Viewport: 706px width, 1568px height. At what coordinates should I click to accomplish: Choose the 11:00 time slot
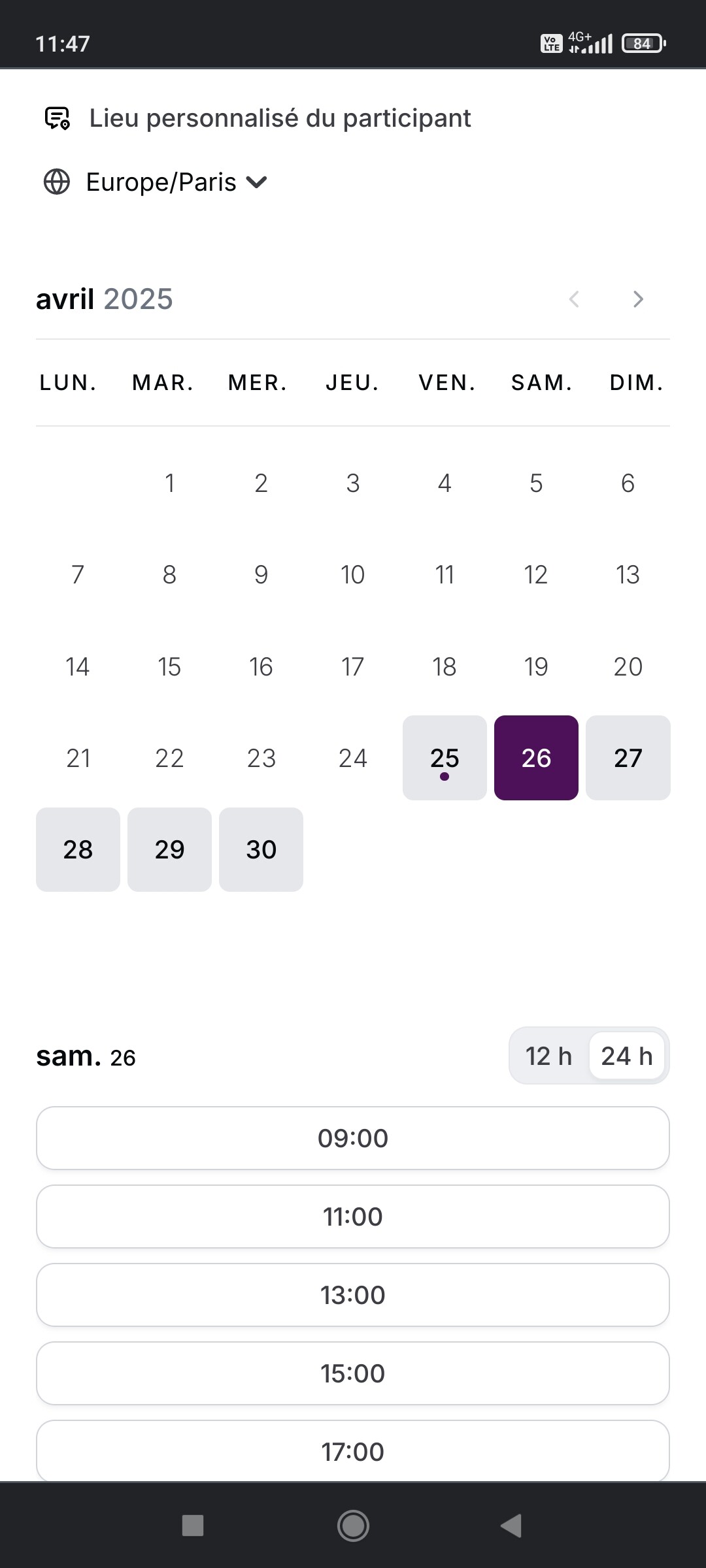coord(353,1217)
